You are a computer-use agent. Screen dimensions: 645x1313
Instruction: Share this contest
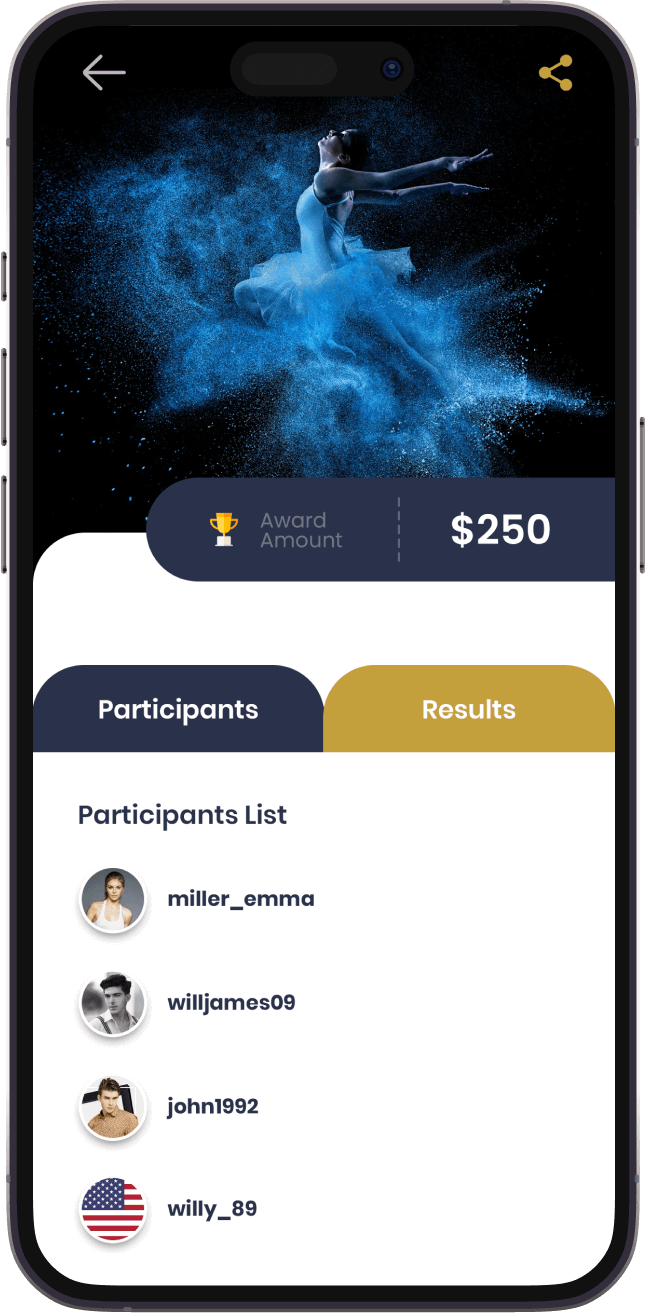(x=555, y=73)
